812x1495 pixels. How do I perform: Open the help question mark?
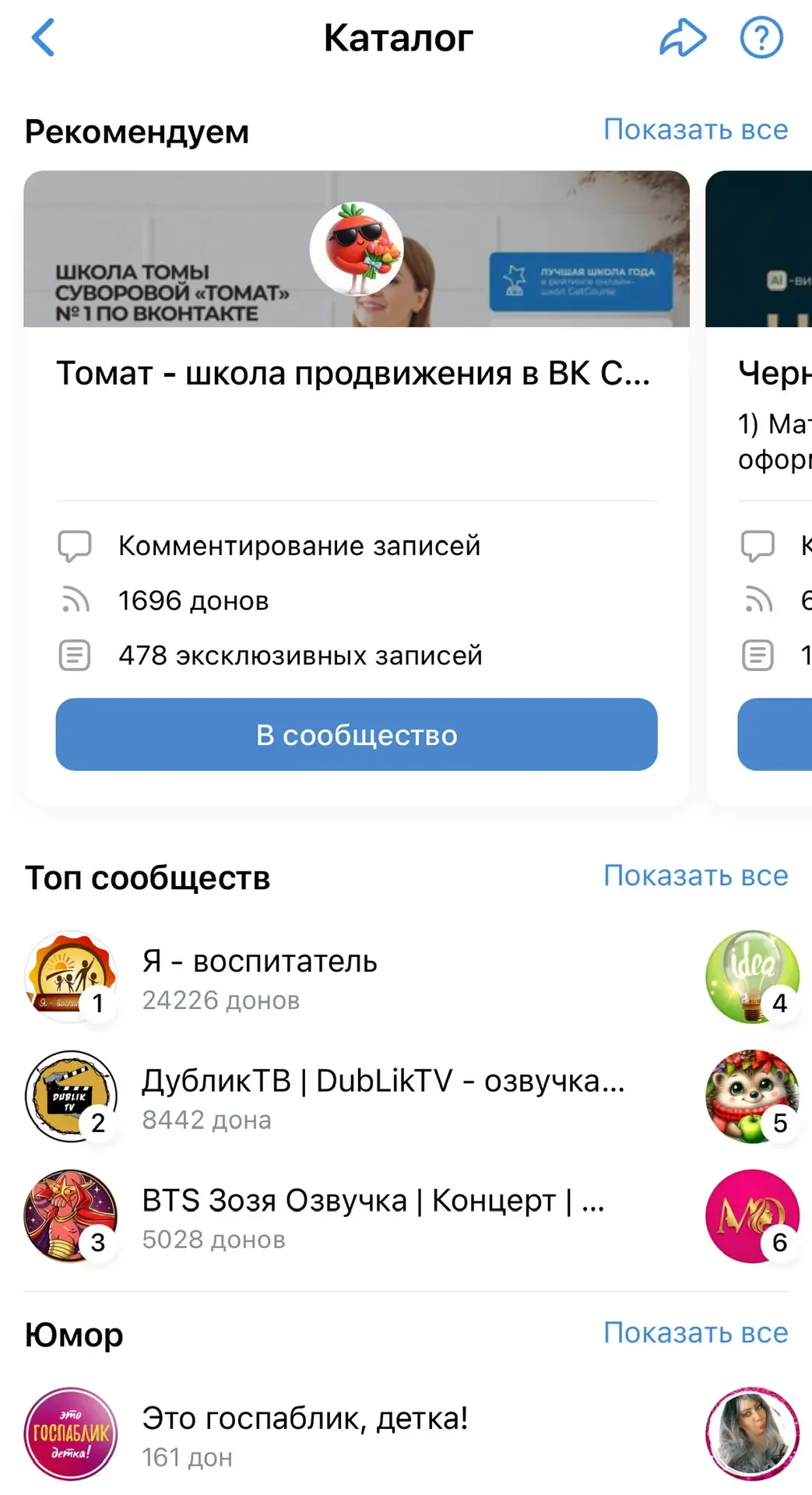pyautogui.click(x=761, y=37)
